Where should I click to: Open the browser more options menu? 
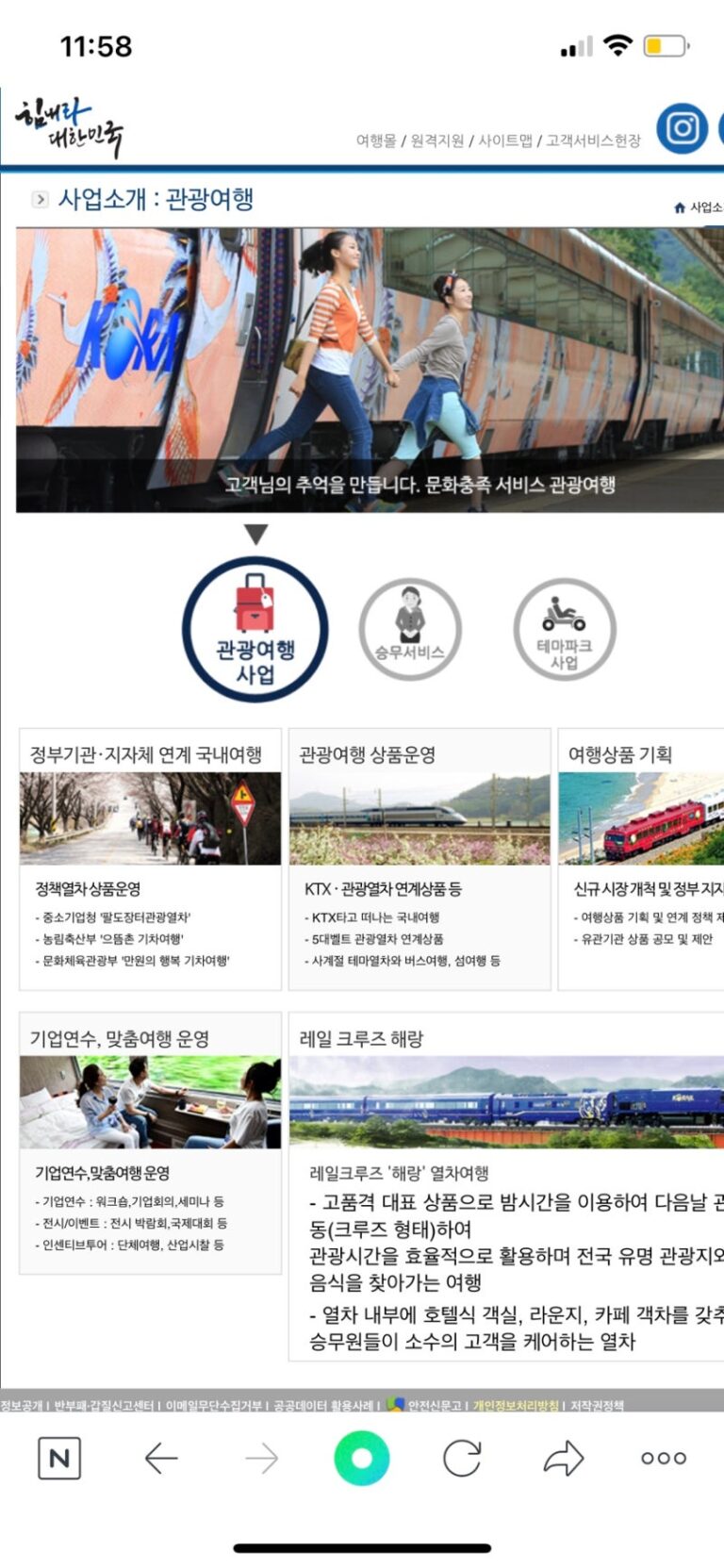(x=663, y=1458)
